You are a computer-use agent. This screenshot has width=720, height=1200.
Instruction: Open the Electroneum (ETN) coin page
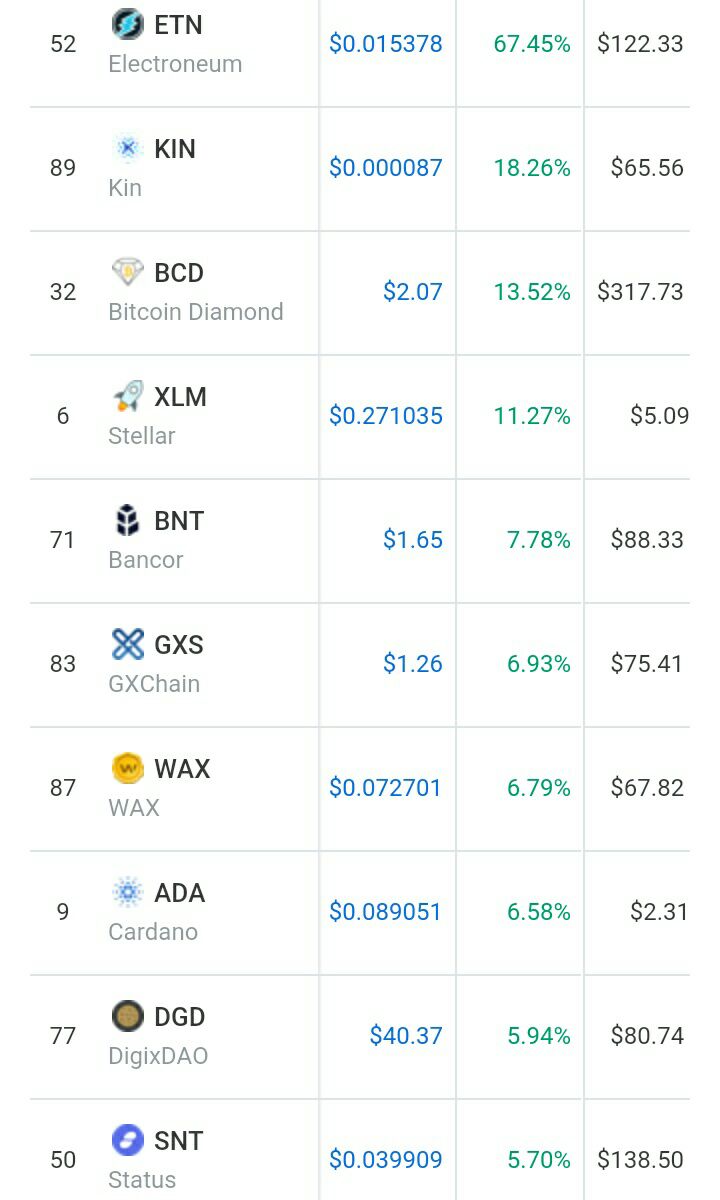pos(177,43)
